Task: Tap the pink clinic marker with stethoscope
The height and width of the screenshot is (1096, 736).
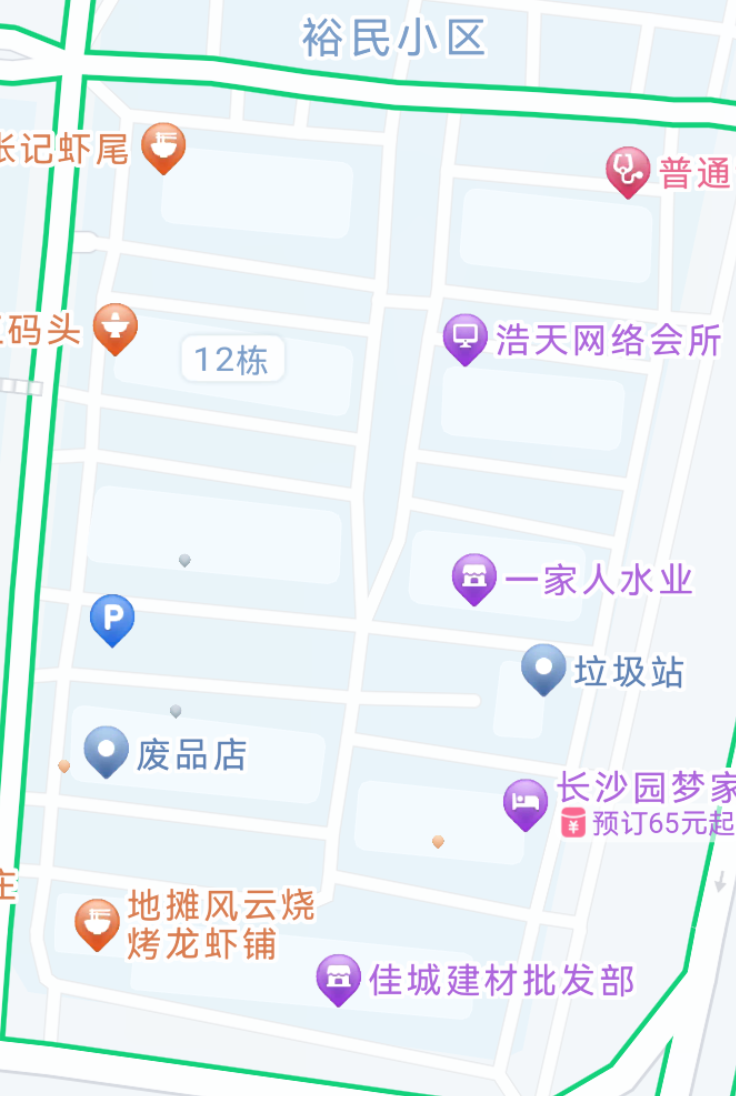Action: point(628,170)
